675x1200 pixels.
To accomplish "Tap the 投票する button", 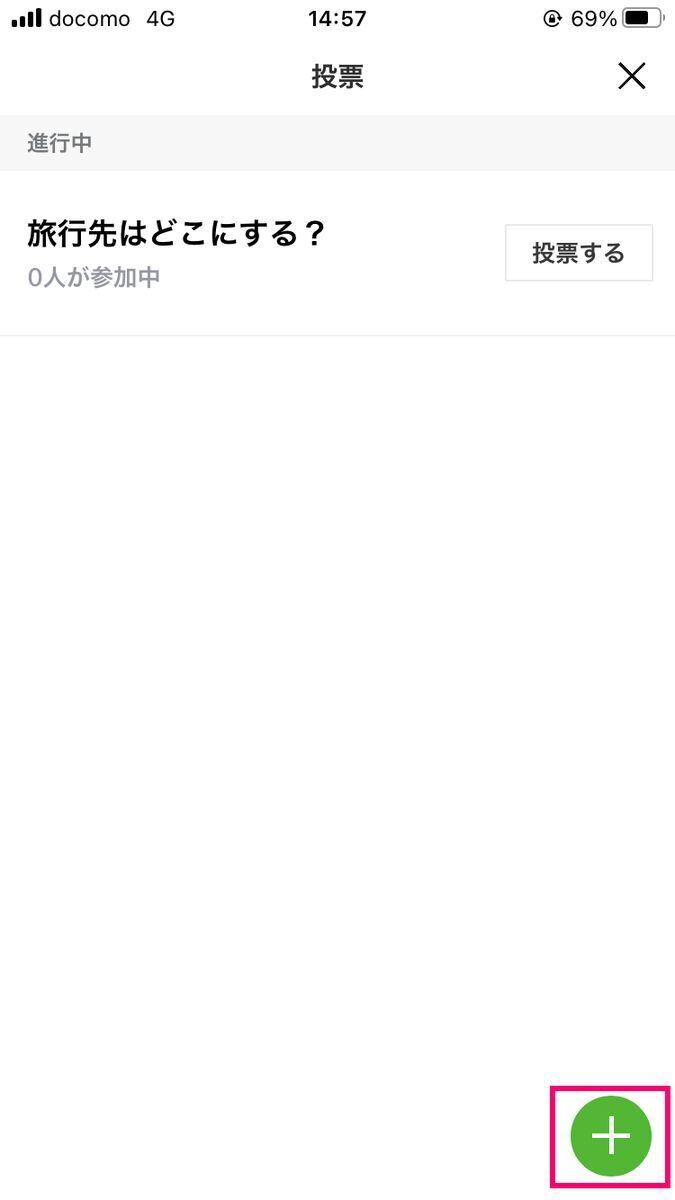I will pyautogui.click(x=579, y=253).
